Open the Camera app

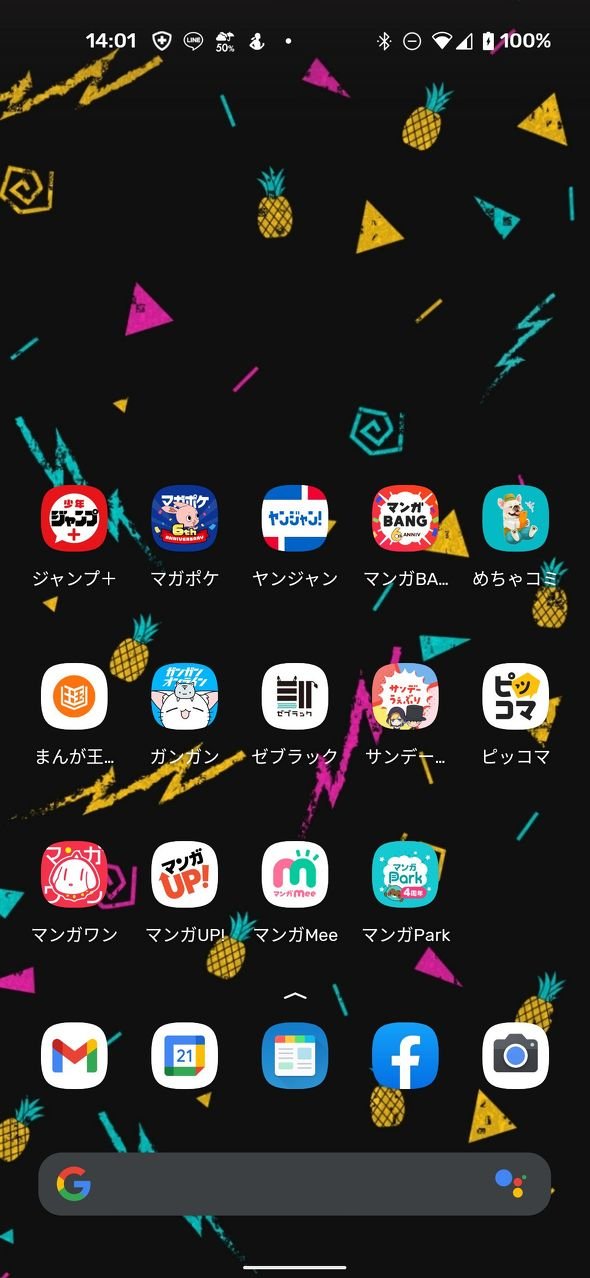point(516,1056)
